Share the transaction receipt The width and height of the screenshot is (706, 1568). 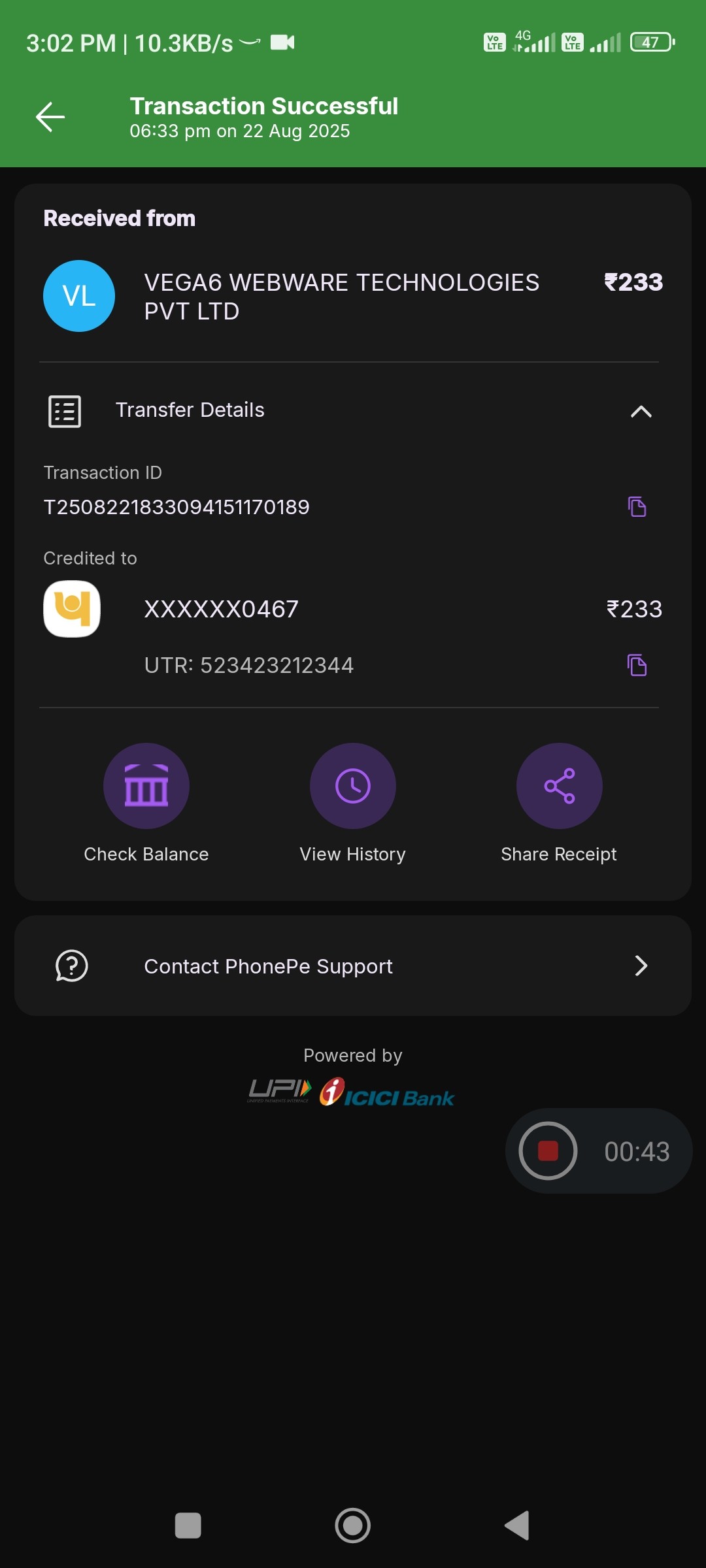(559, 786)
